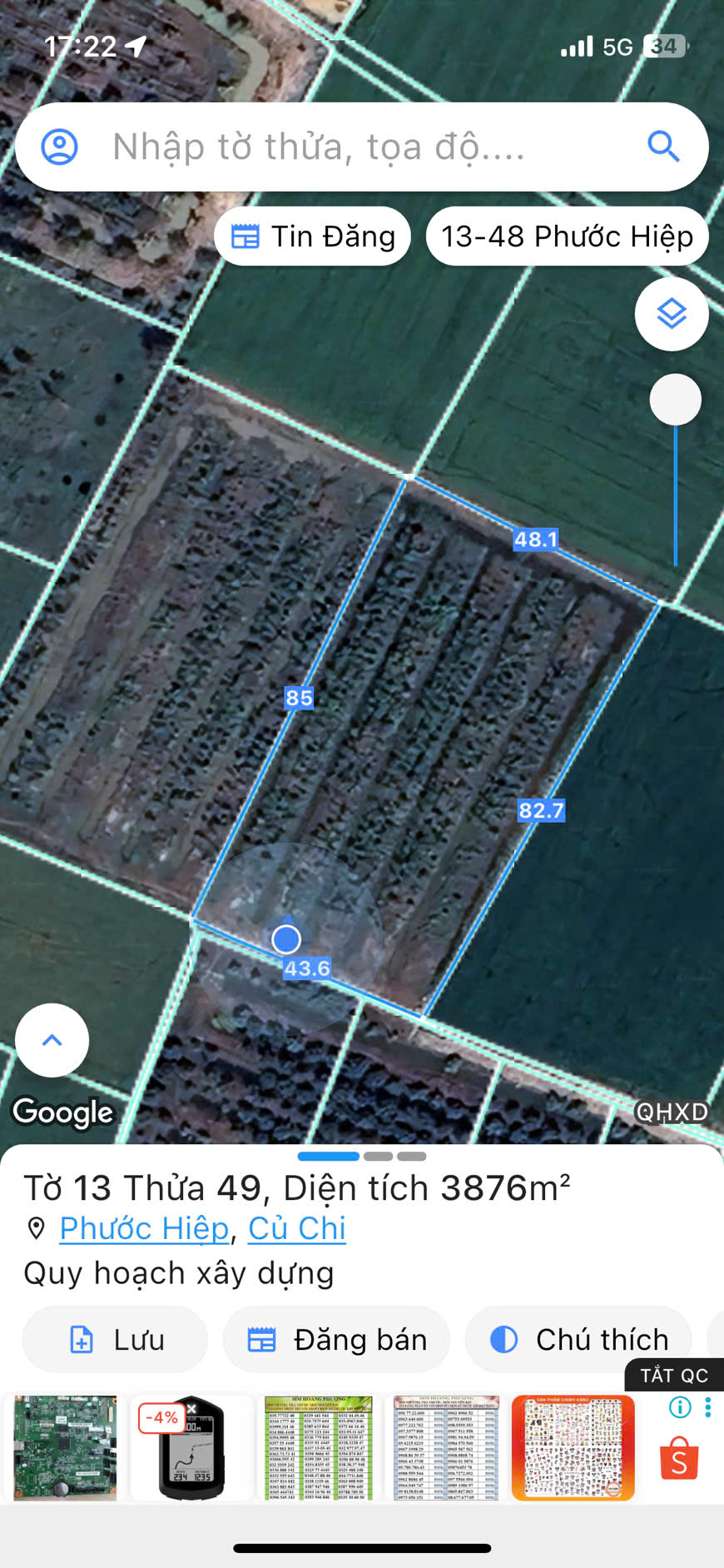Select the 13-48 Phước Hiệp chip
The image size is (724, 1568).
click(567, 236)
